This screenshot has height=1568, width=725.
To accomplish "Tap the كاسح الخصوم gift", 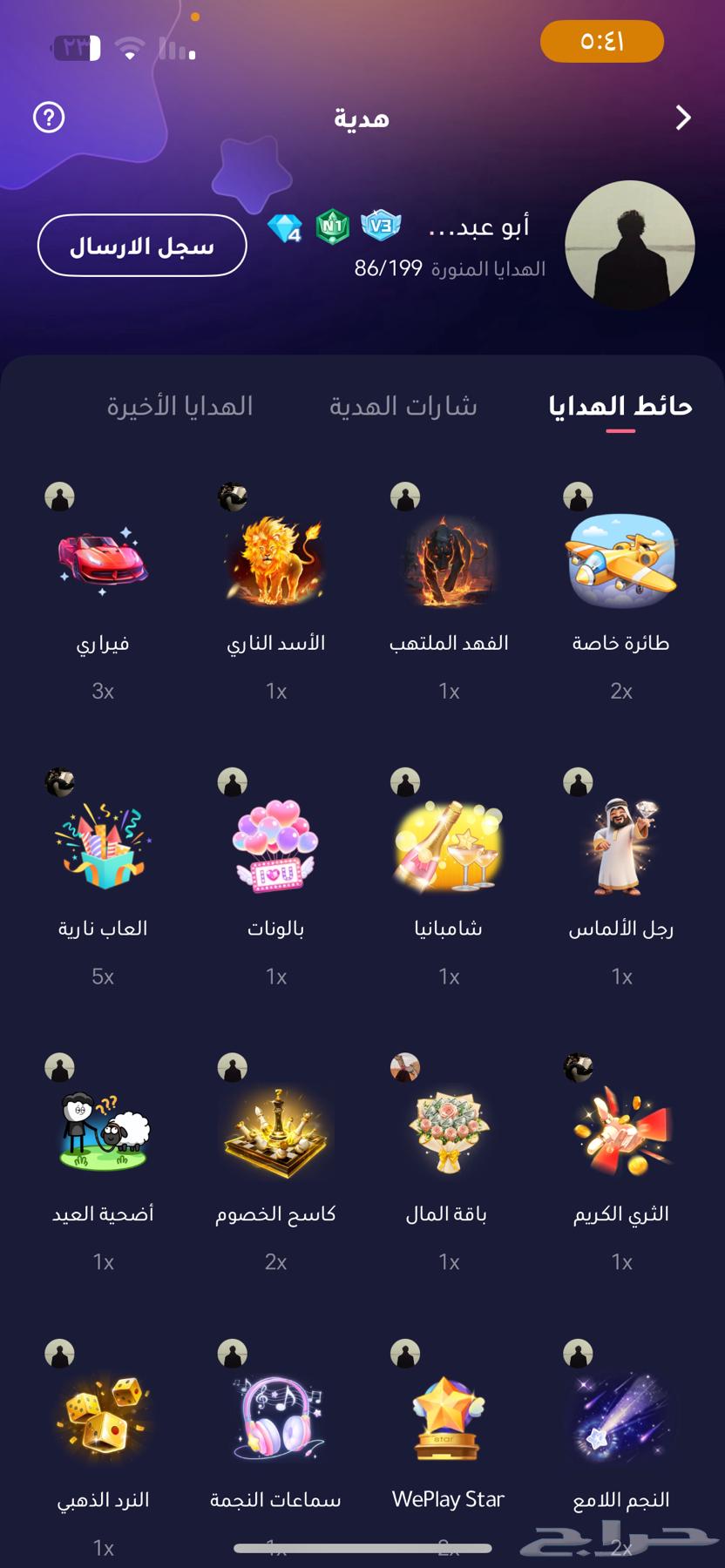I will click(275, 1132).
